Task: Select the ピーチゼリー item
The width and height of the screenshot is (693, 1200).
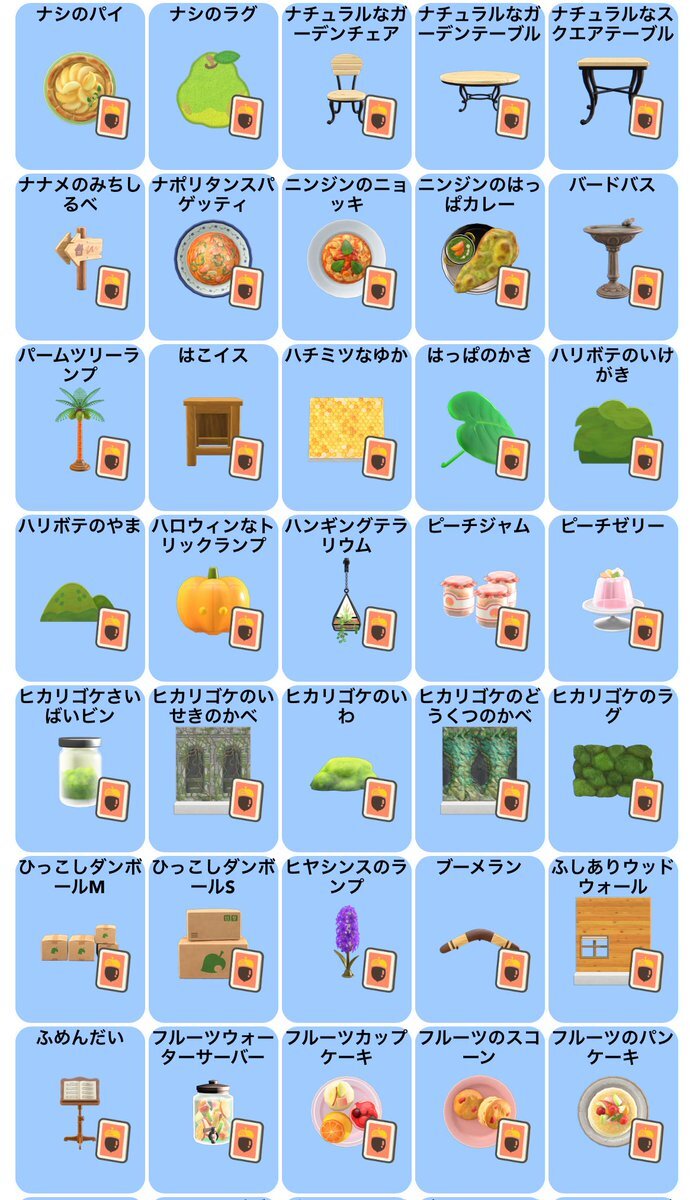Action: click(613, 598)
